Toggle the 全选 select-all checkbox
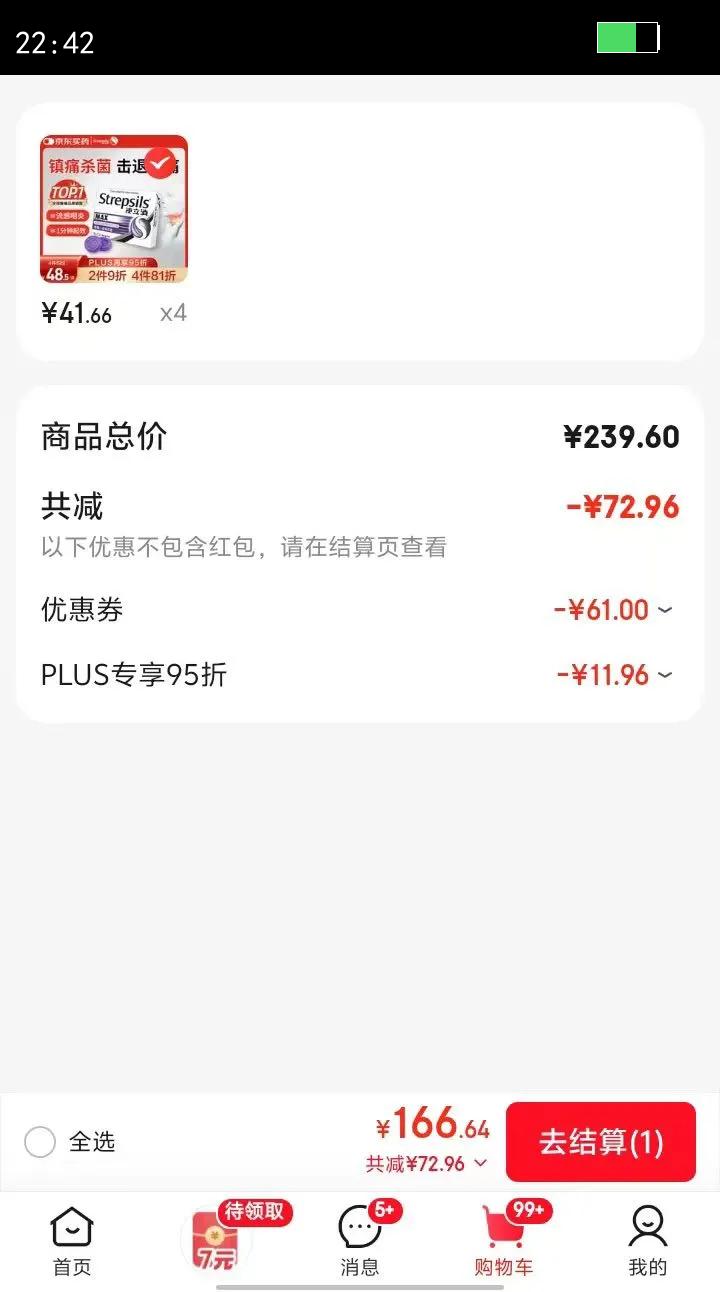Viewport: 720px width, 1292px height. coord(40,1141)
